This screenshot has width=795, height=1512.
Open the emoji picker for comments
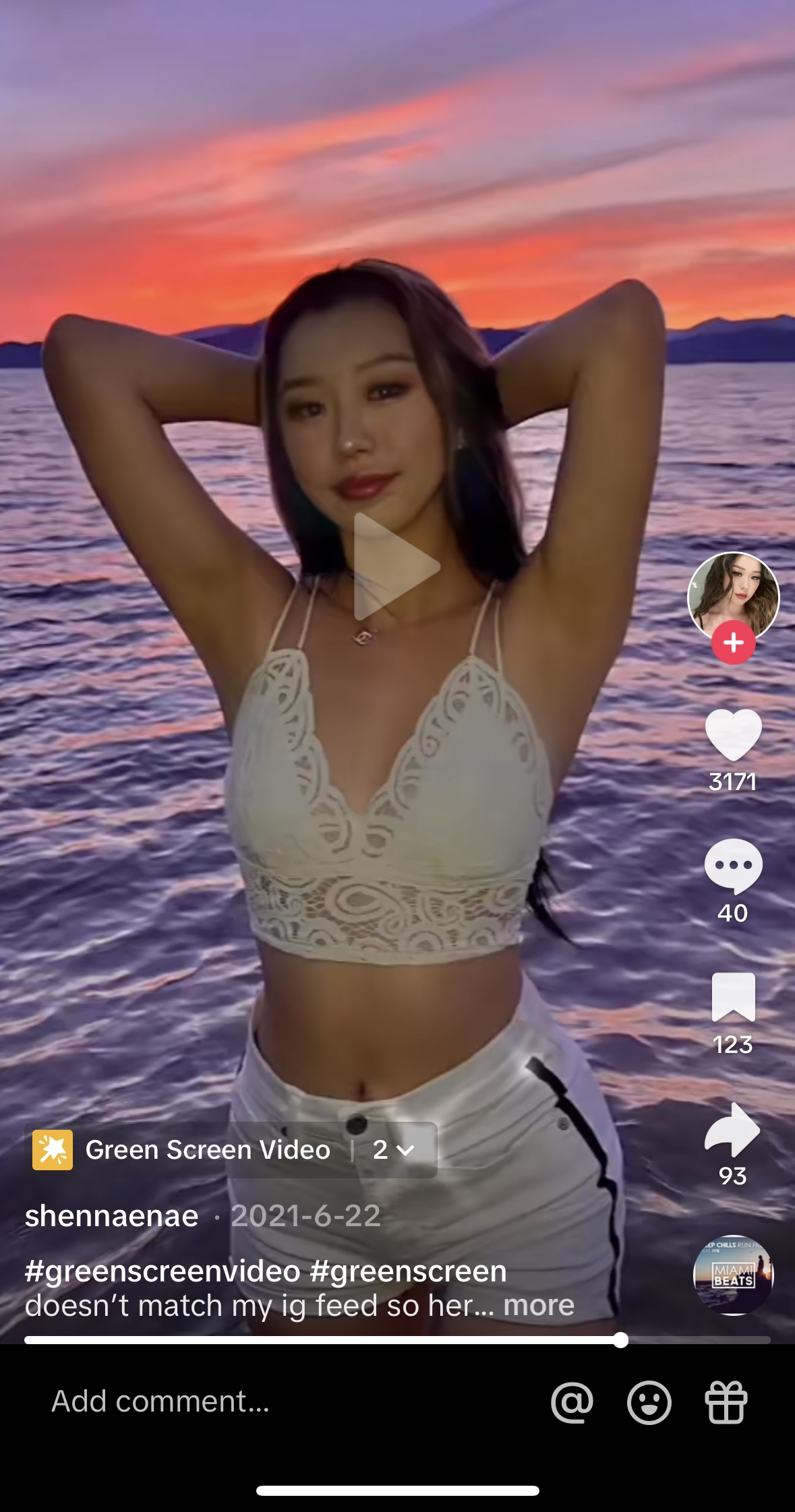tap(649, 1403)
